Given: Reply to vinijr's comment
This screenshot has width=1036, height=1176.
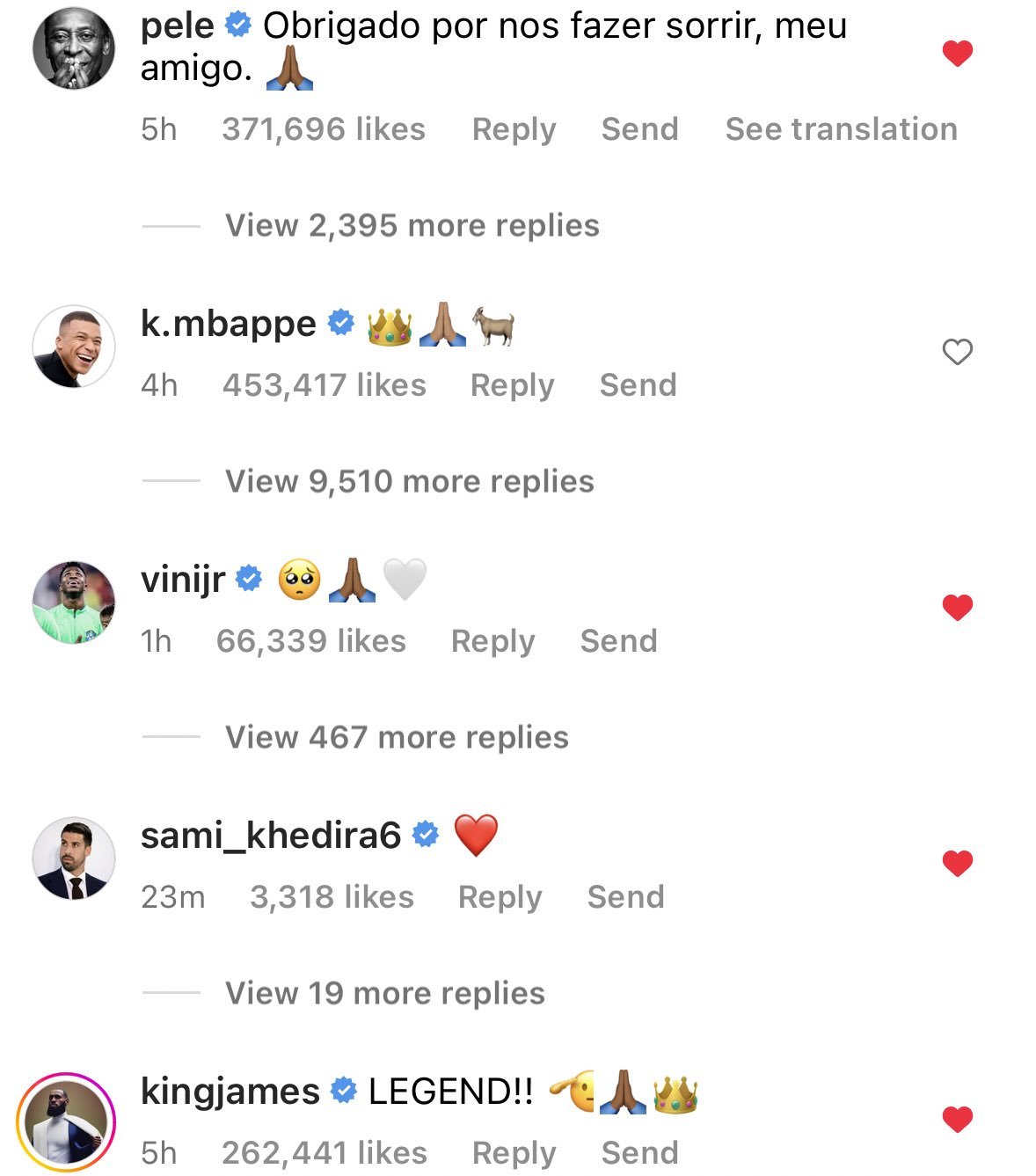Looking at the screenshot, I should [492, 641].
